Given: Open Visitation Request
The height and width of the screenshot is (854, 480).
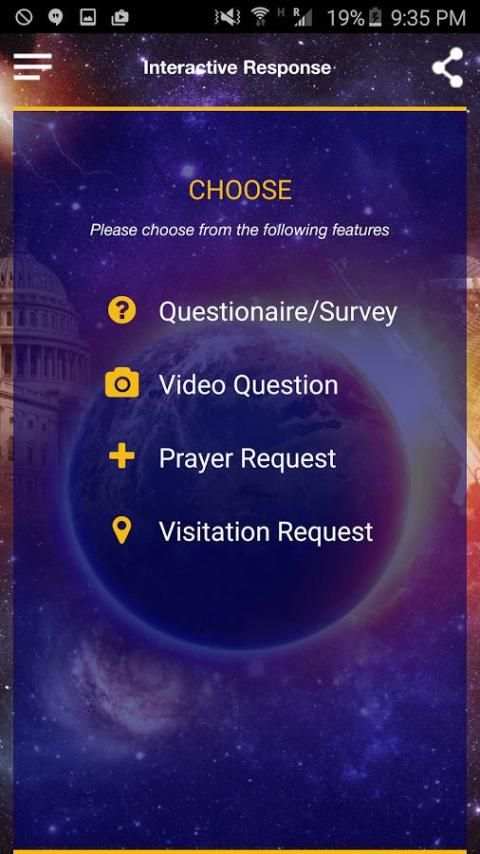Looking at the screenshot, I should (242, 531).
